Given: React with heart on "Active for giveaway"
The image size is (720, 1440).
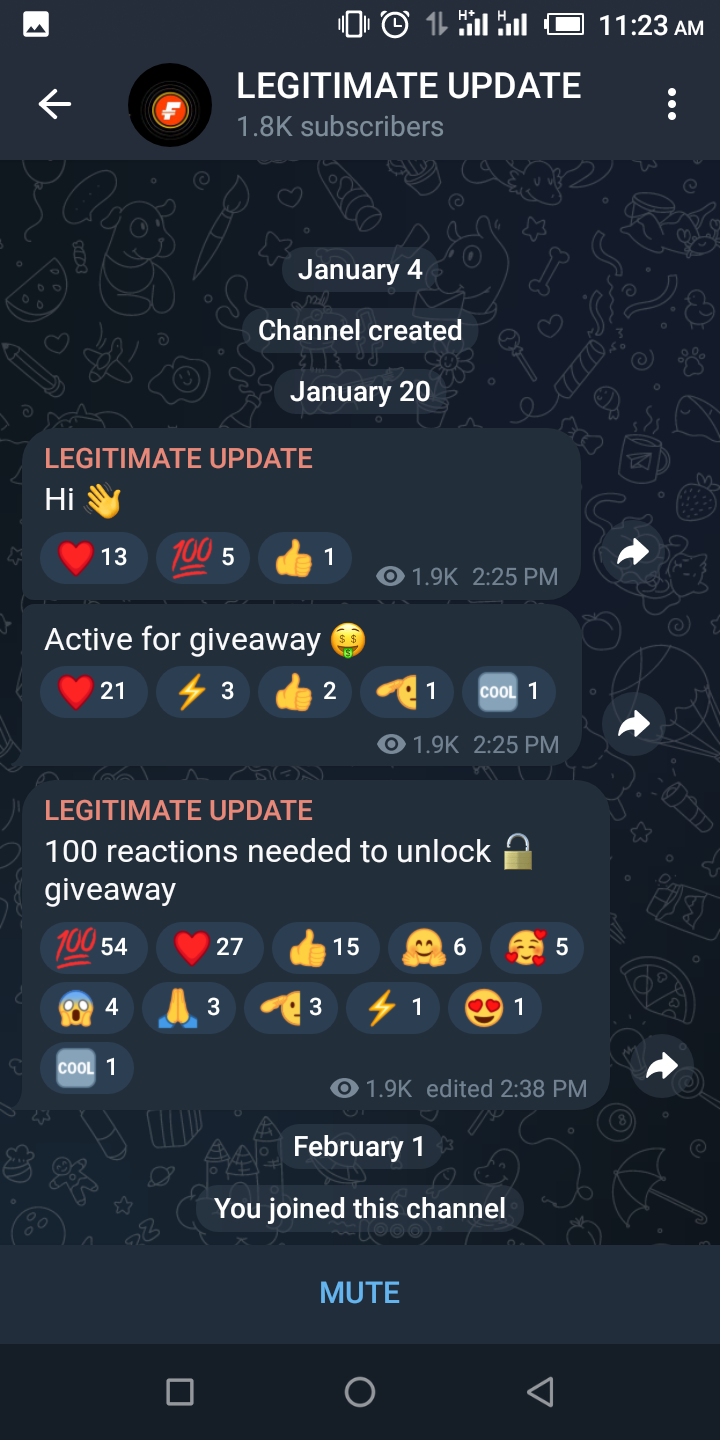Looking at the screenshot, I should point(94,691).
